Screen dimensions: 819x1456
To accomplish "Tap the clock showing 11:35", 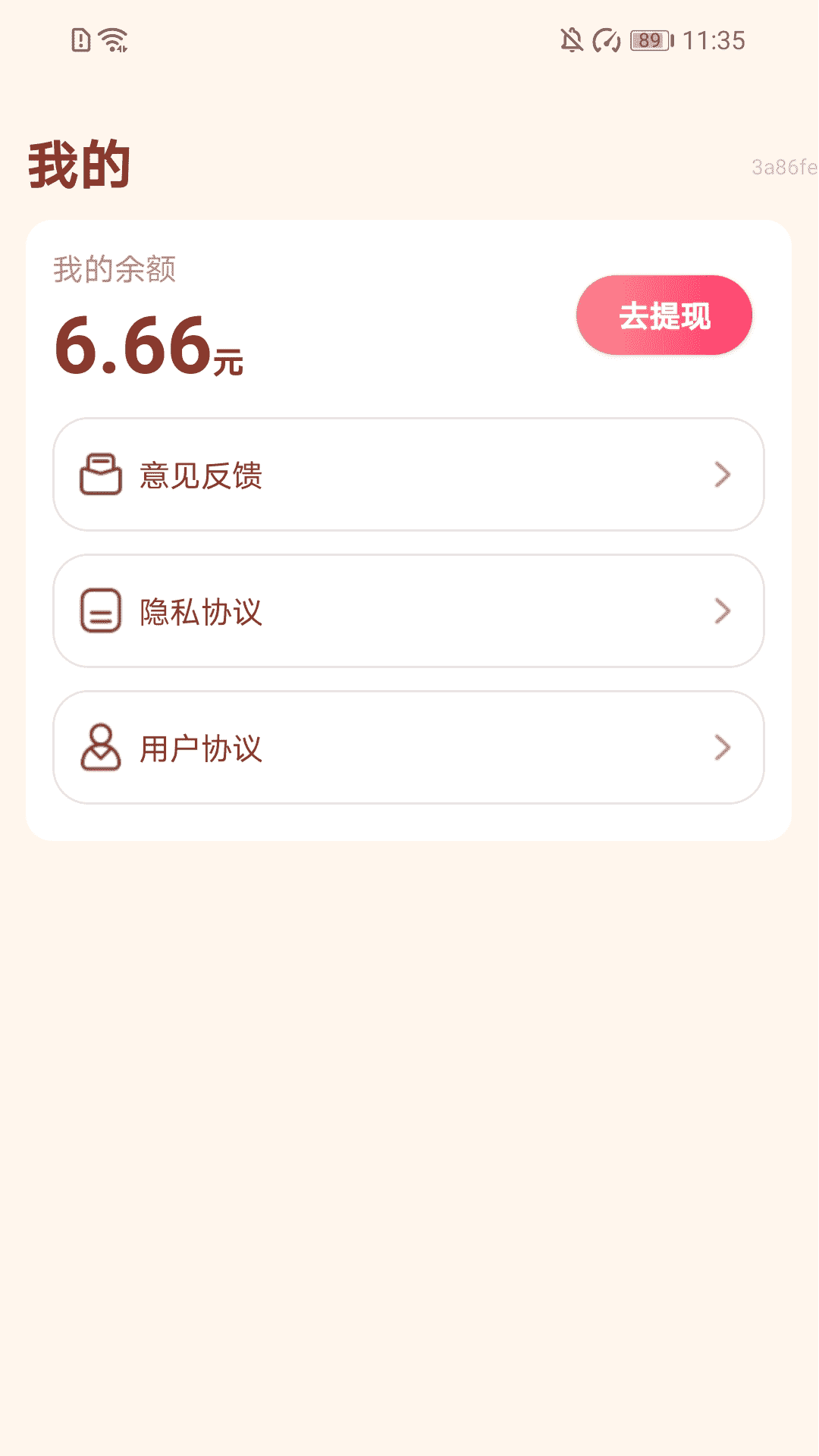I will click(x=716, y=40).
